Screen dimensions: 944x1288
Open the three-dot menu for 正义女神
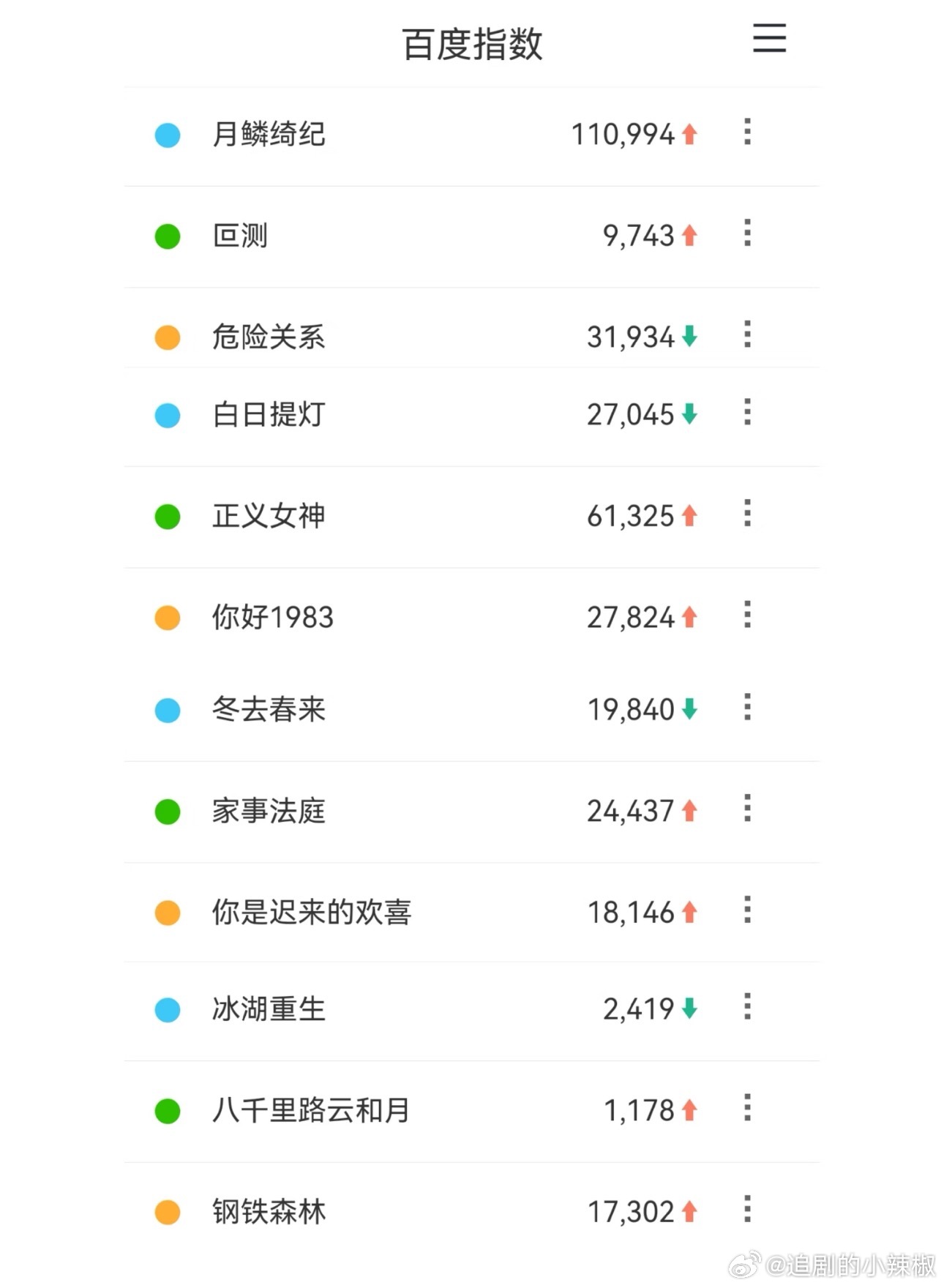click(x=747, y=514)
